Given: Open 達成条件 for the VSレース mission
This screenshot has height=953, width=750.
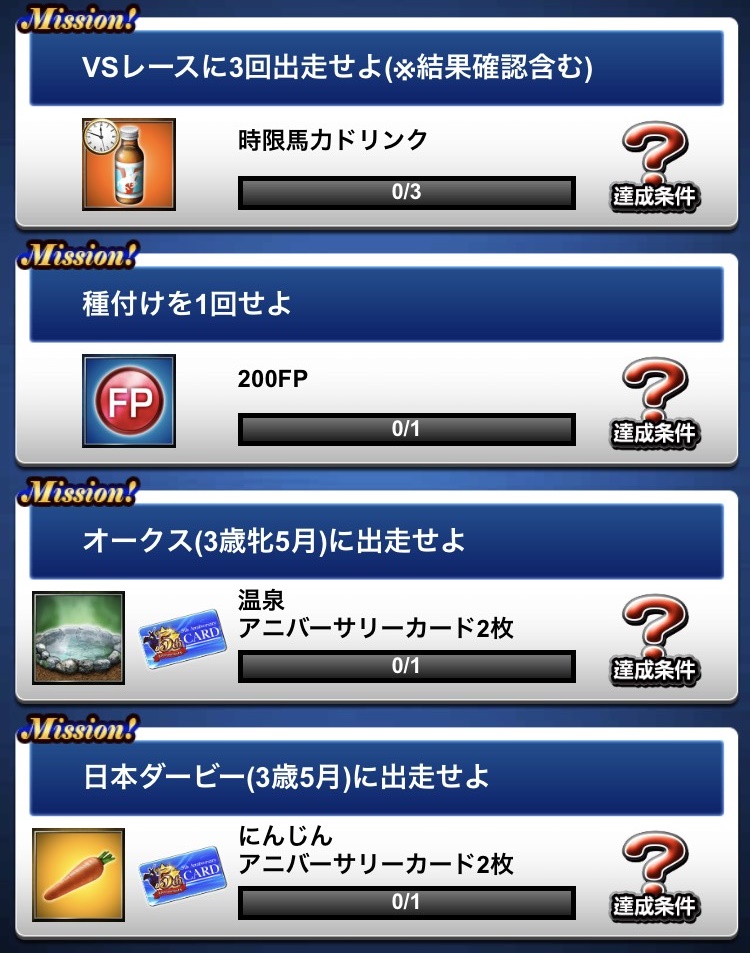Looking at the screenshot, I should click(x=654, y=166).
